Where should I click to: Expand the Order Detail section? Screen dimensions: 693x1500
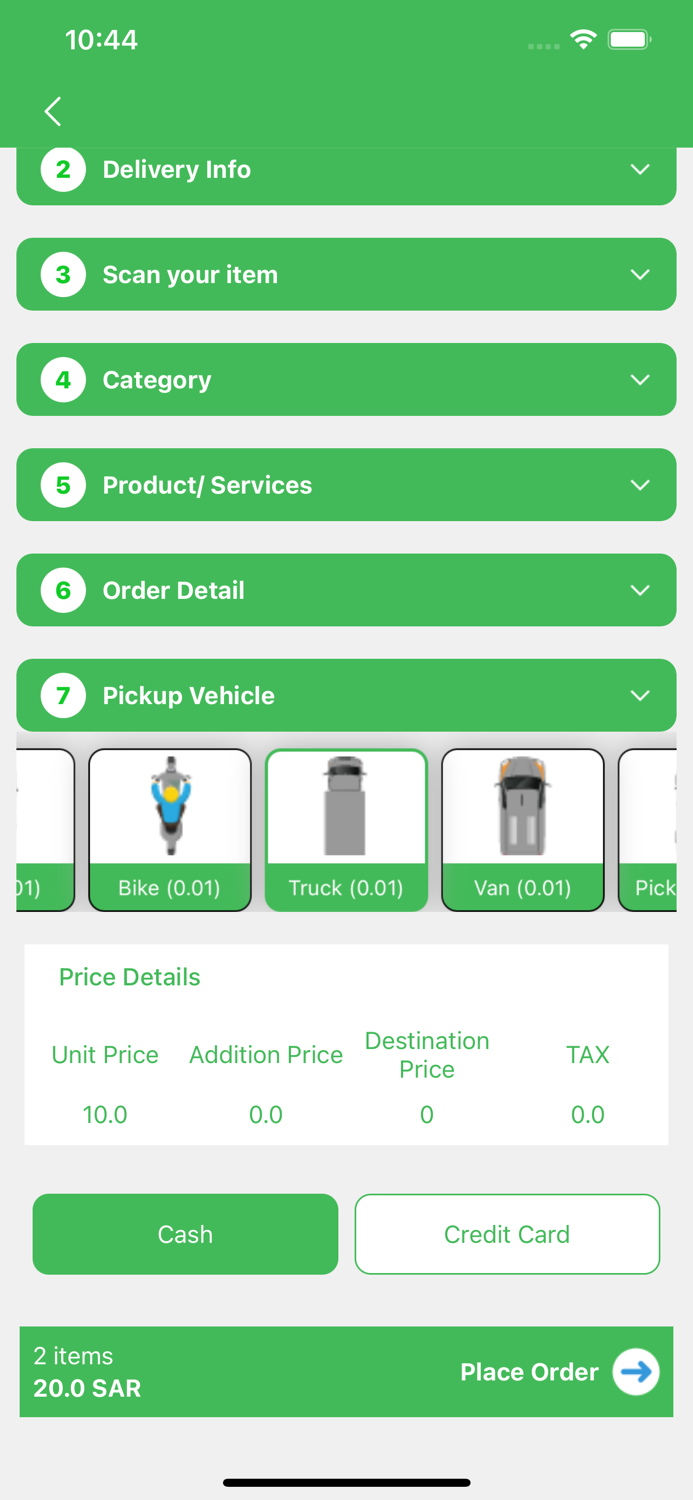[346, 590]
